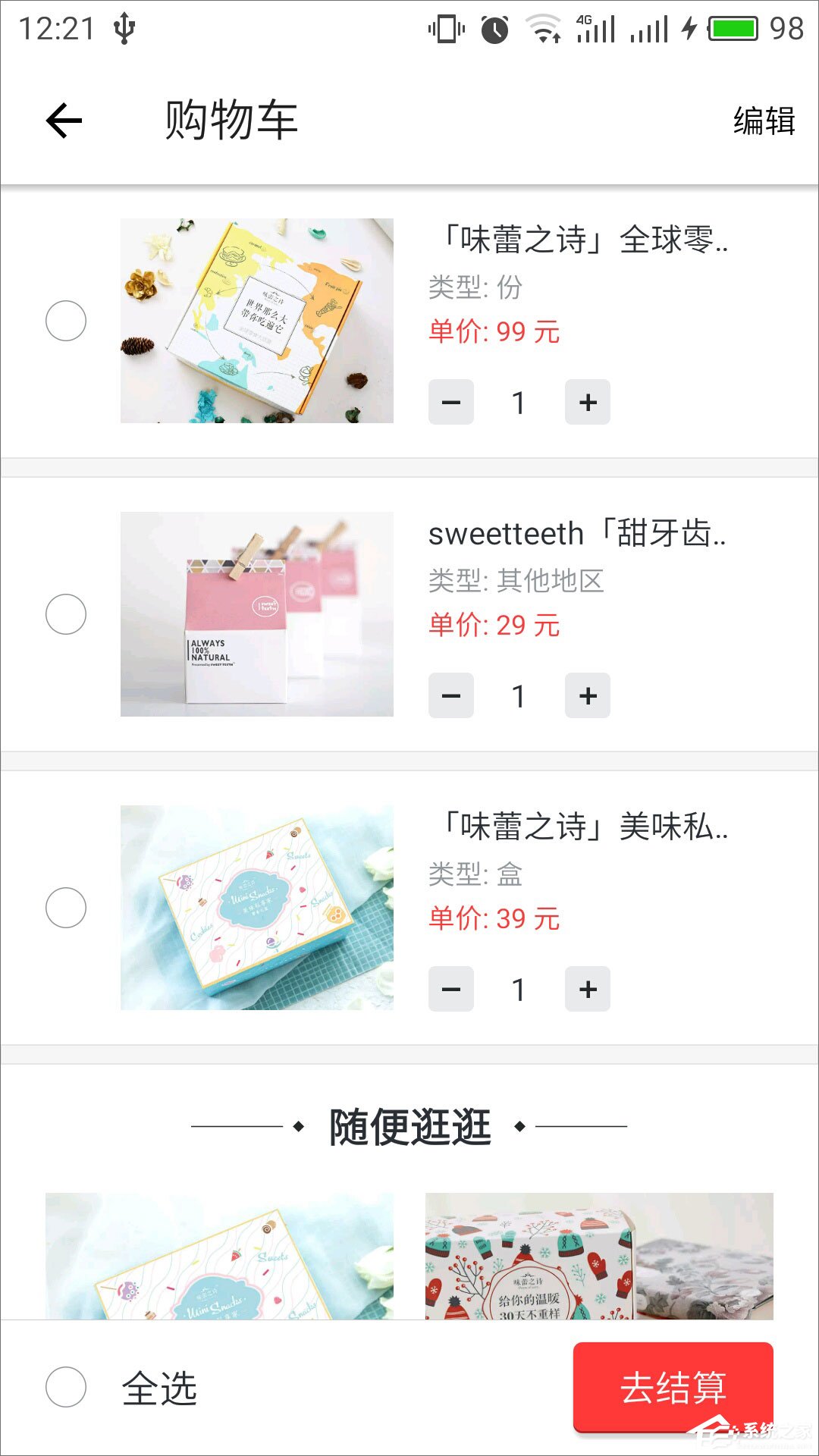Open the 美味私 blue box product image
The height and width of the screenshot is (1456, 819).
click(x=257, y=908)
